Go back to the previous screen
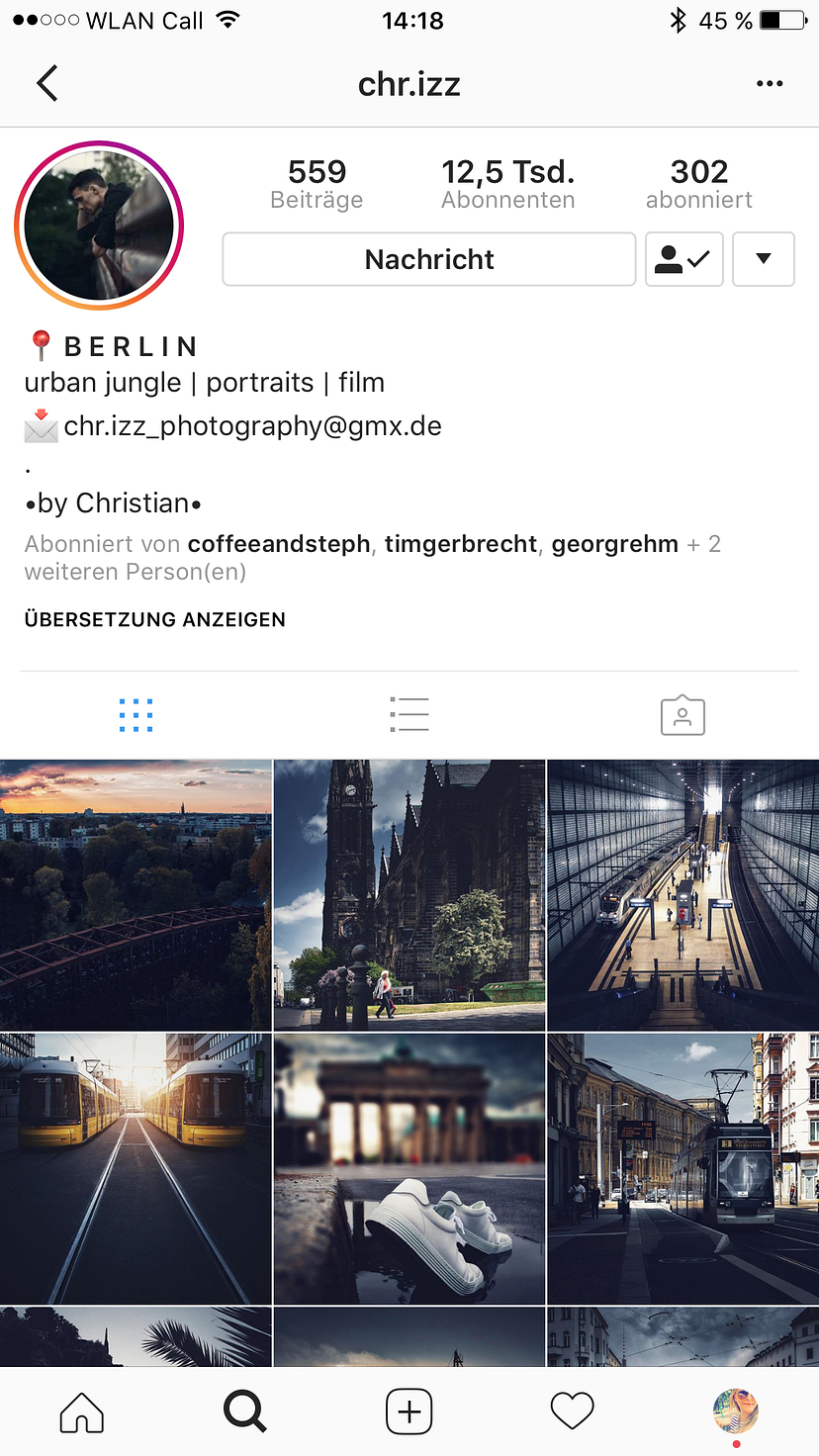This screenshot has width=819, height=1456. pyautogui.click(x=47, y=83)
